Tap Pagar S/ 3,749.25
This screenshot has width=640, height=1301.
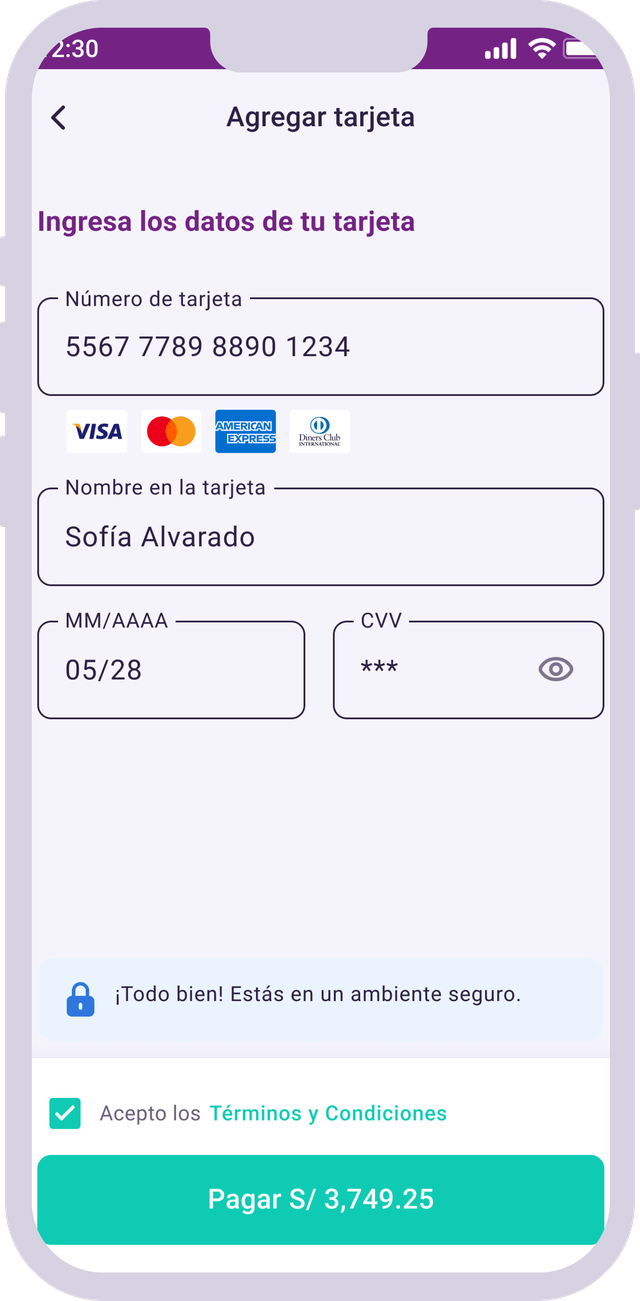(320, 1199)
